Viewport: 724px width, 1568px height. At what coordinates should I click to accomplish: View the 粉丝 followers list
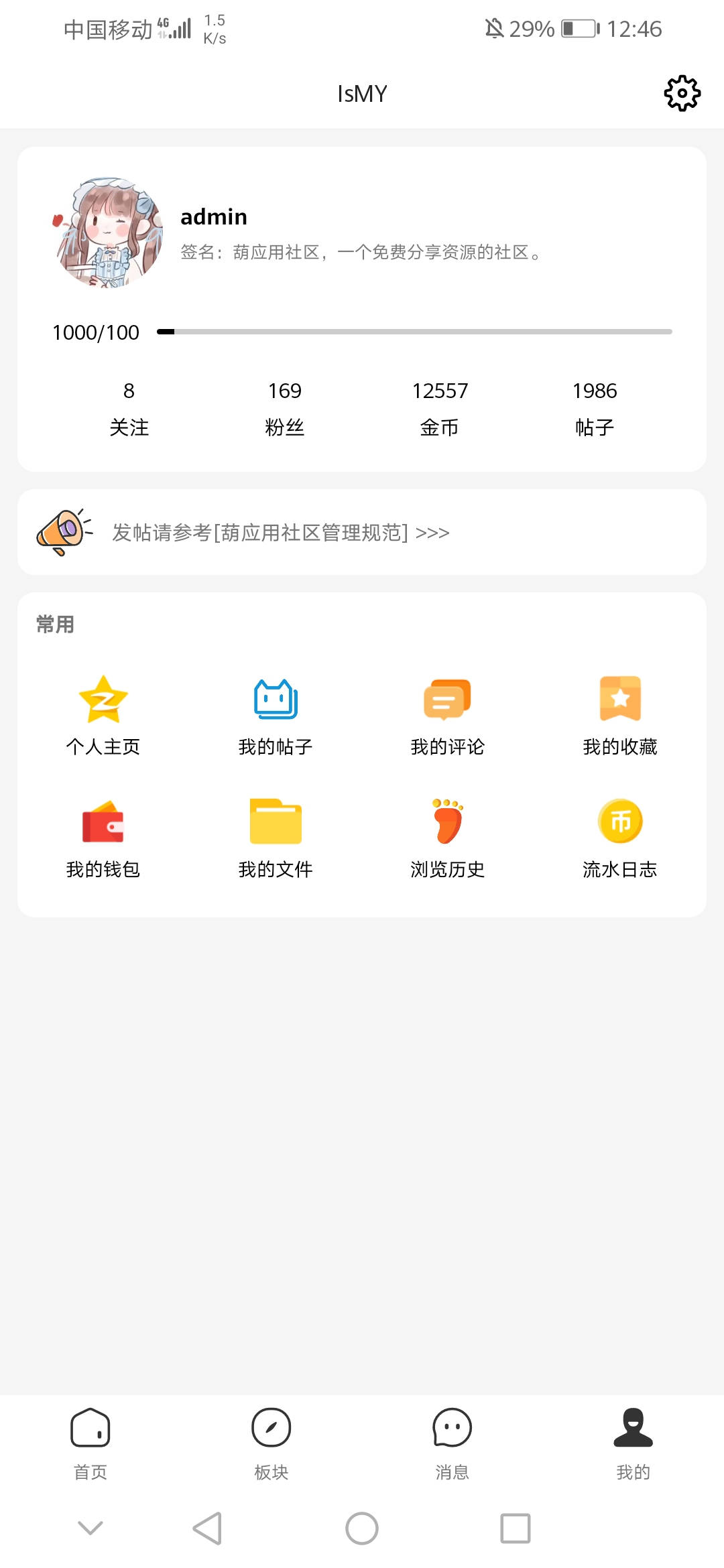284,407
